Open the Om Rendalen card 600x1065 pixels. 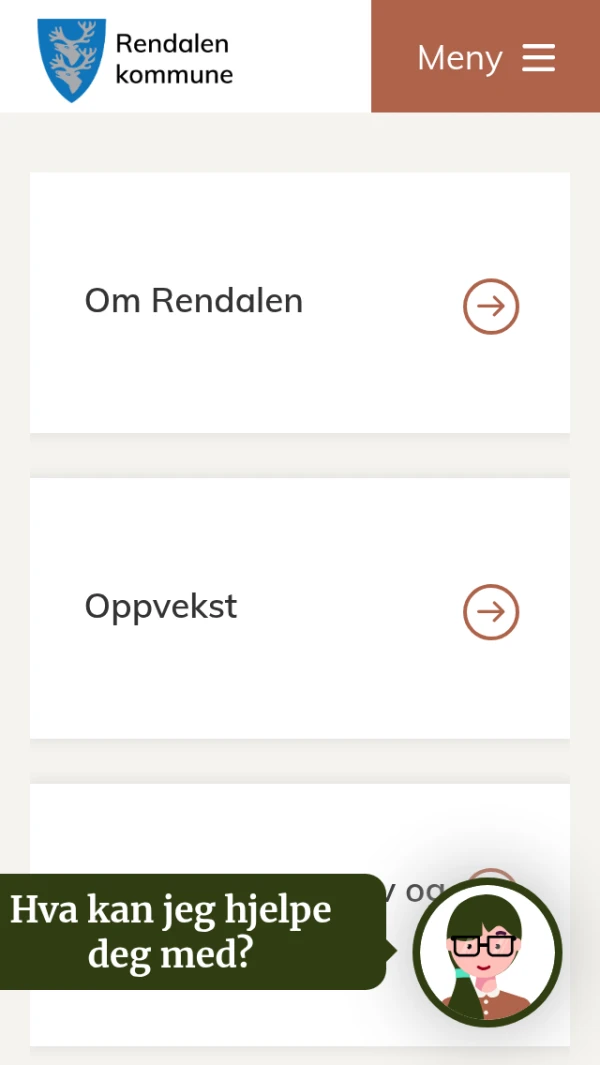coord(299,302)
